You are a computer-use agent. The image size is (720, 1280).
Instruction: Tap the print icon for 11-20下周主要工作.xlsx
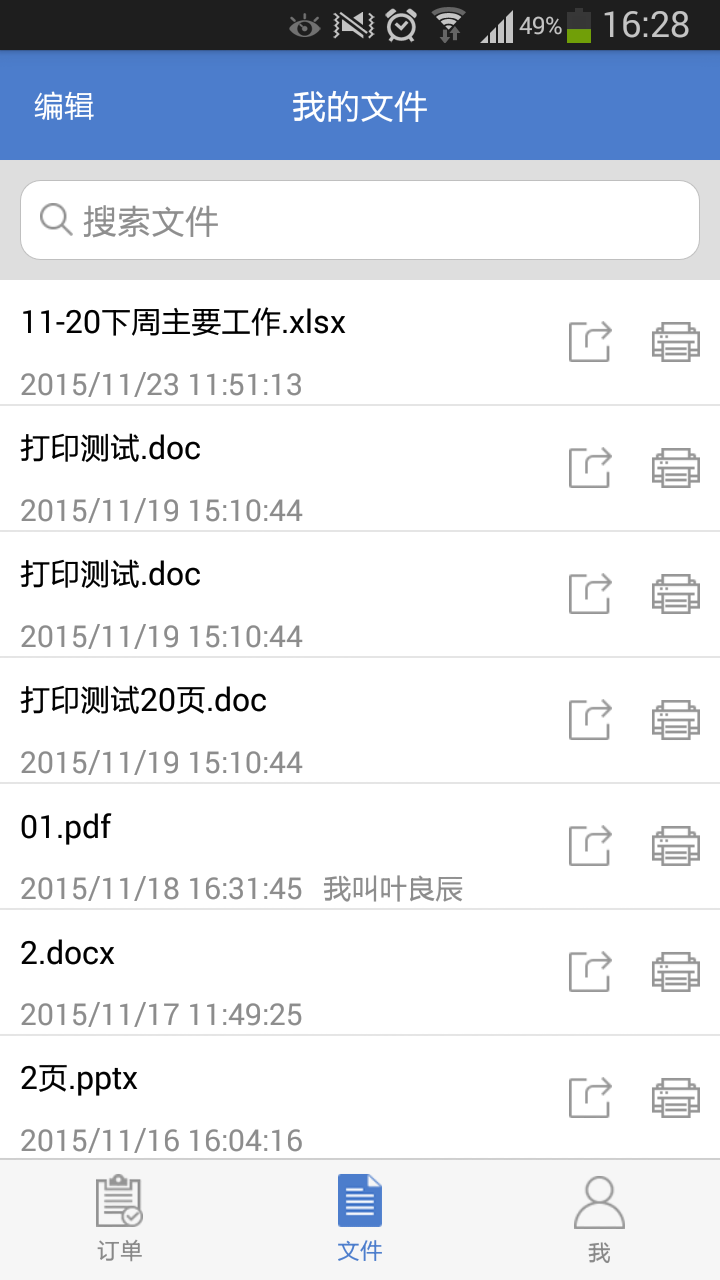(x=675, y=341)
